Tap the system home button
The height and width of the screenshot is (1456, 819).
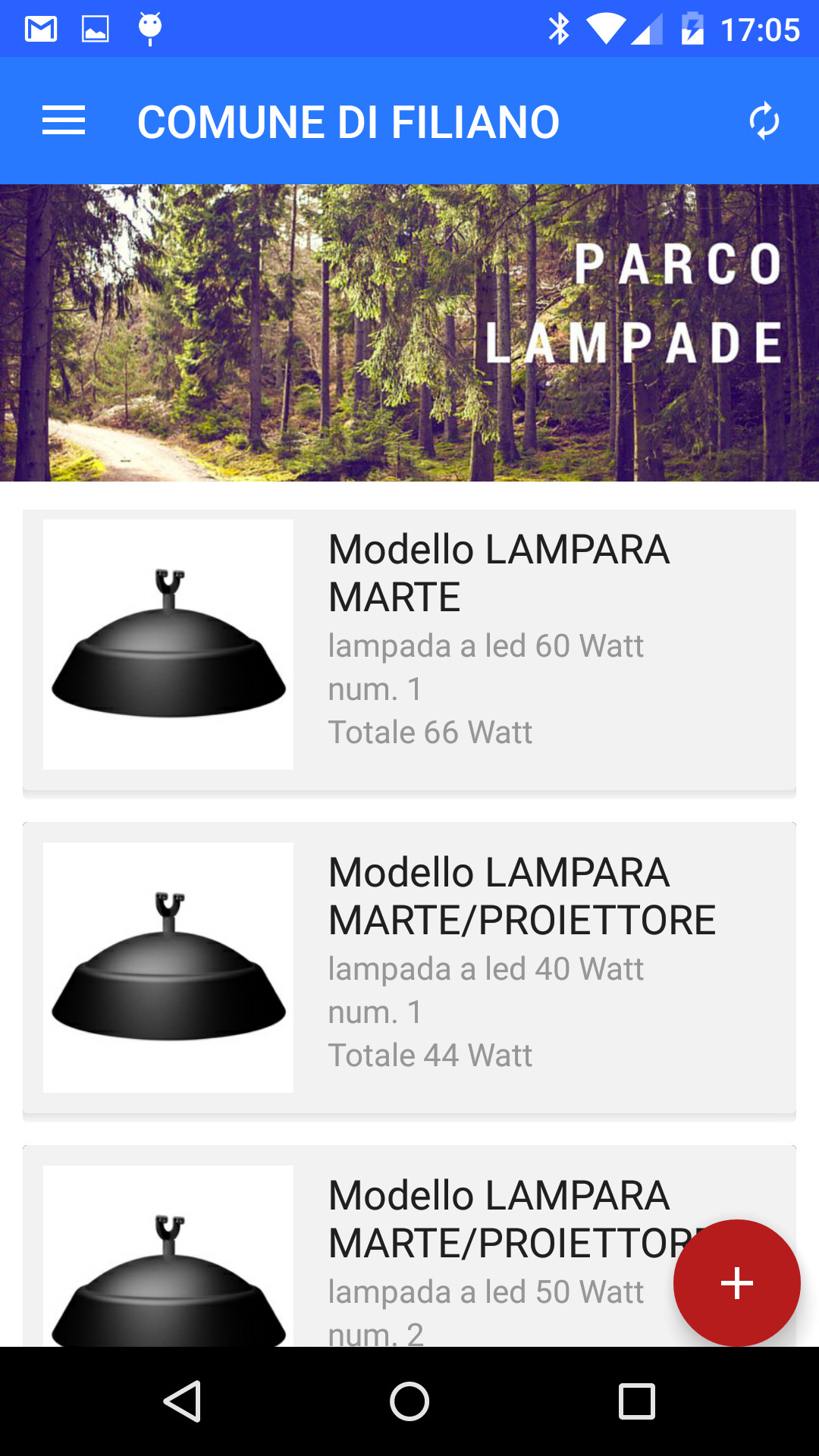coord(409,1401)
